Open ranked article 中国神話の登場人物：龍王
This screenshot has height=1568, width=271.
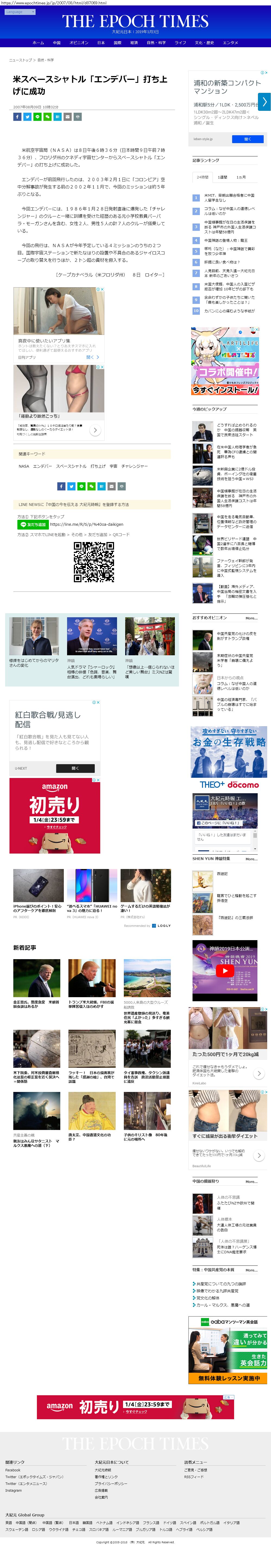click(x=226, y=240)
